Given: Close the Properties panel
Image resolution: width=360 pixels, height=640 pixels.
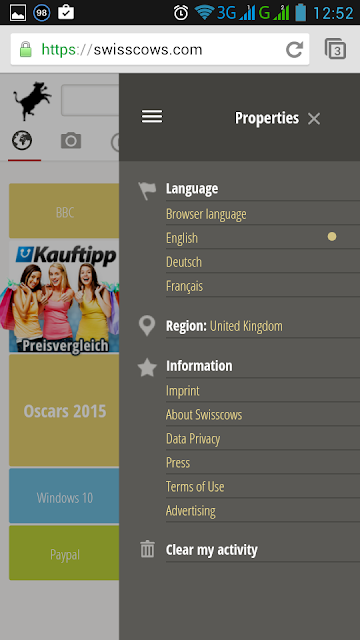Looking at the screenshot, I should (313, 119).
